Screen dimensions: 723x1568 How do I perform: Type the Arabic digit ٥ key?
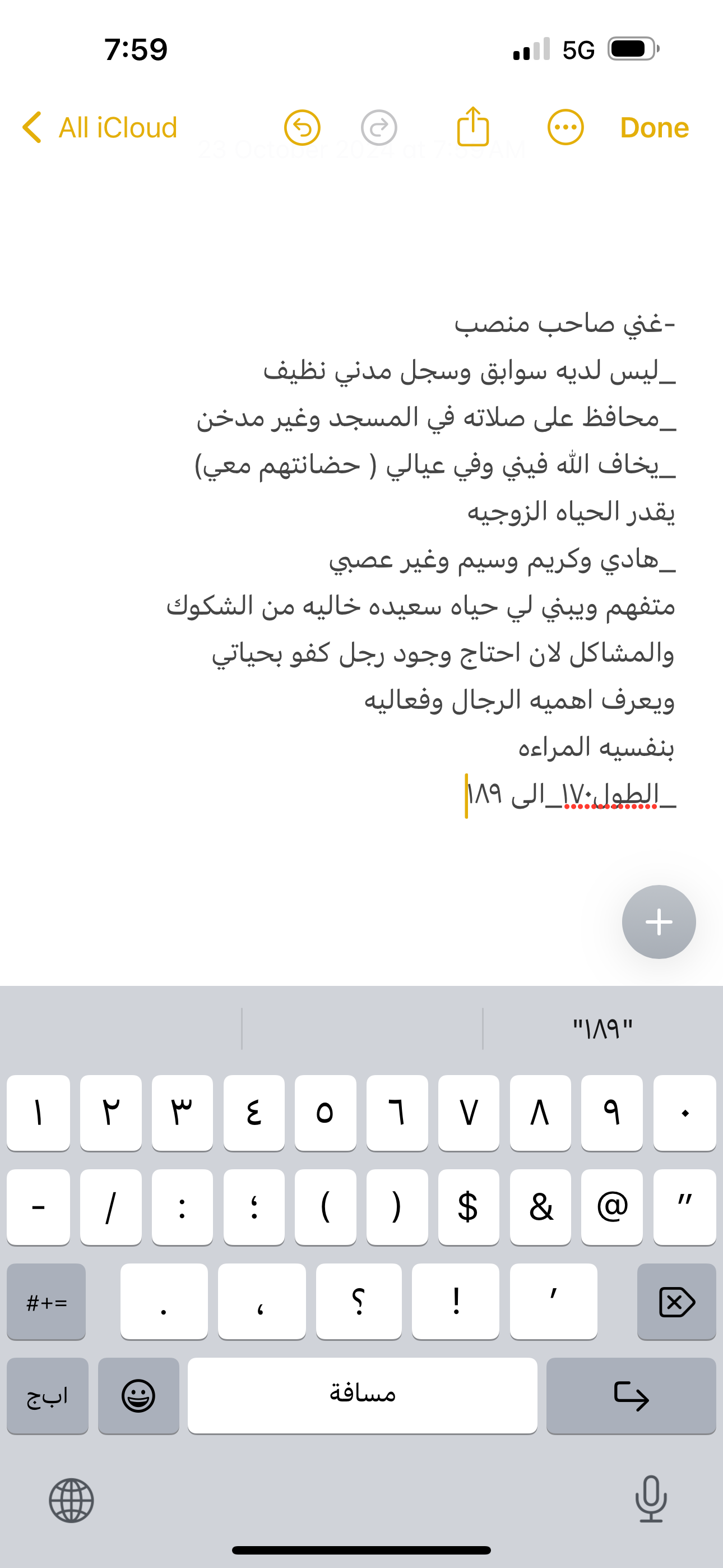click(x=325, y=1113)
